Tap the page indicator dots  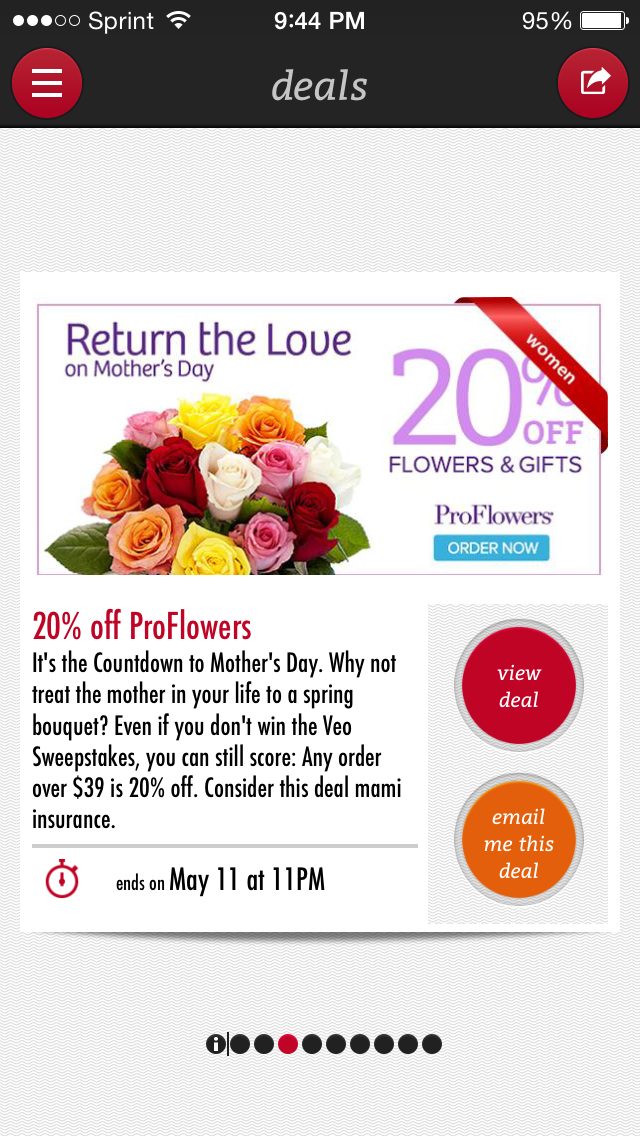click(x=336, y=1044)
